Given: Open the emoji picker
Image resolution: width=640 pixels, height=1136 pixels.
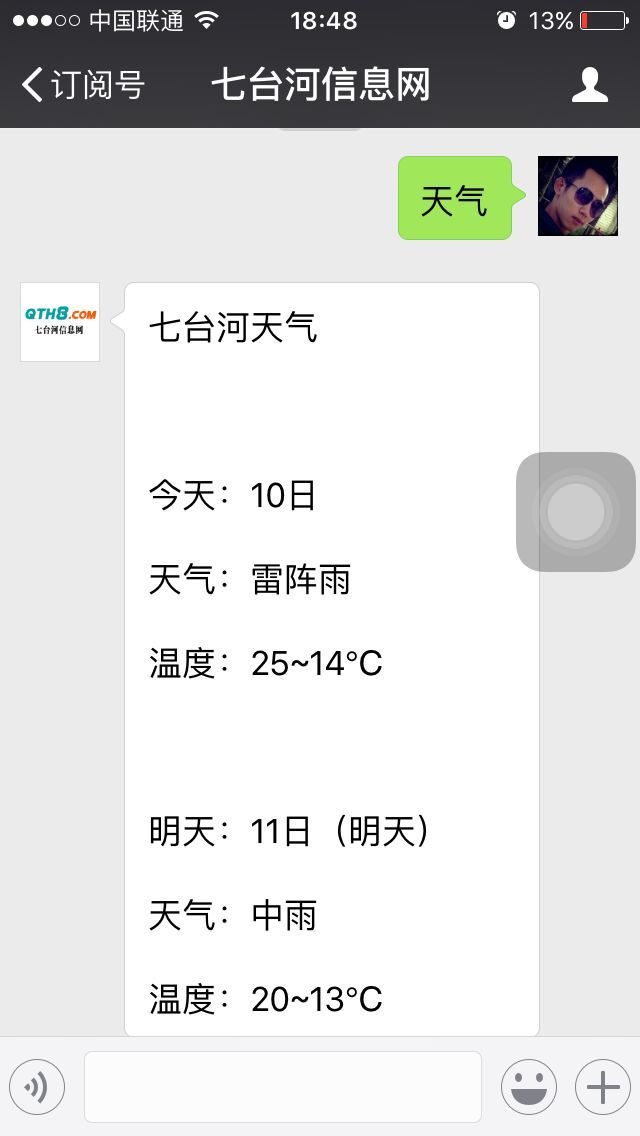Looking at the screenshot, I should click(528, 1086).
